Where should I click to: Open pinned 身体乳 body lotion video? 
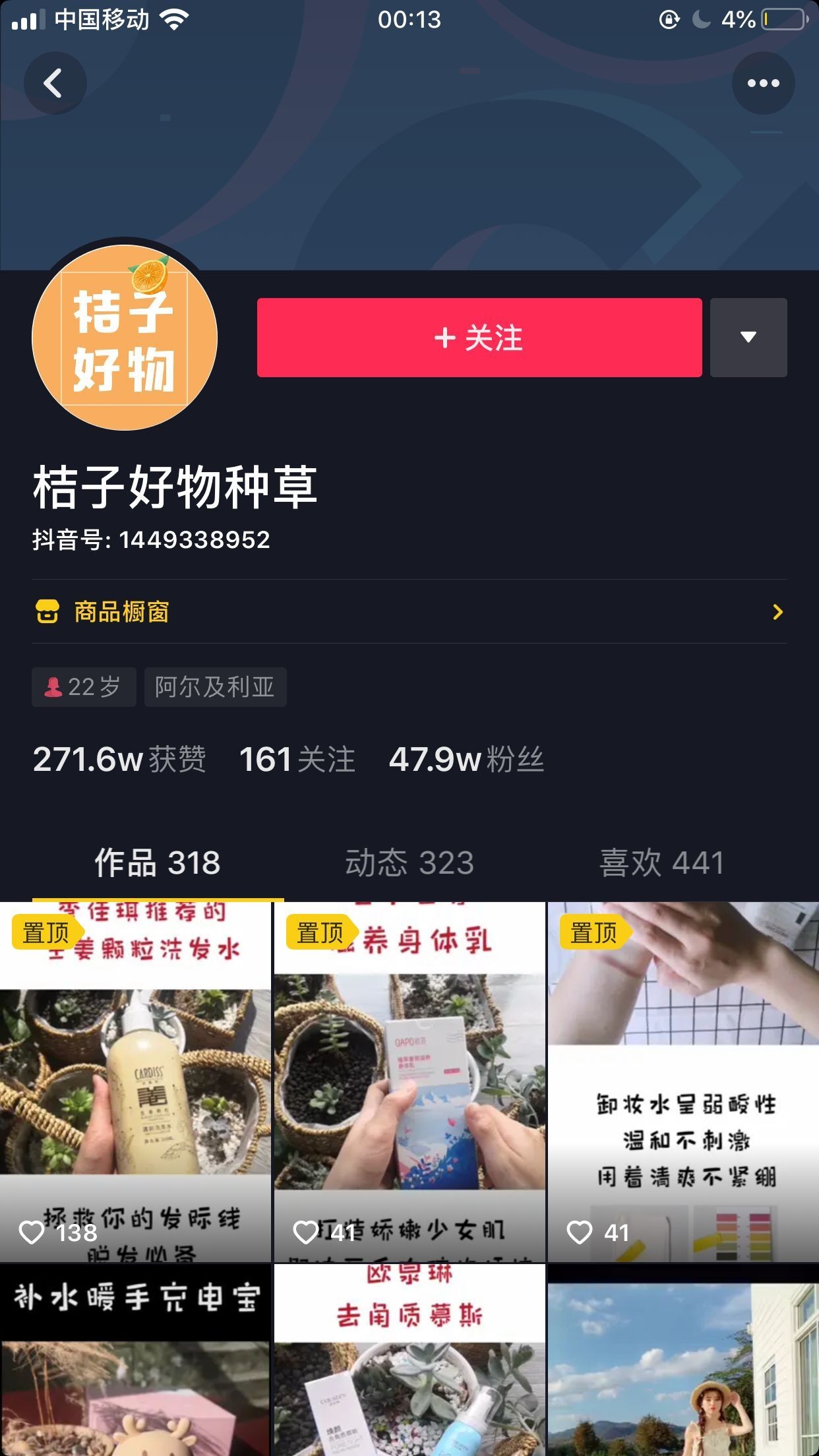[x=409, y=1081]
